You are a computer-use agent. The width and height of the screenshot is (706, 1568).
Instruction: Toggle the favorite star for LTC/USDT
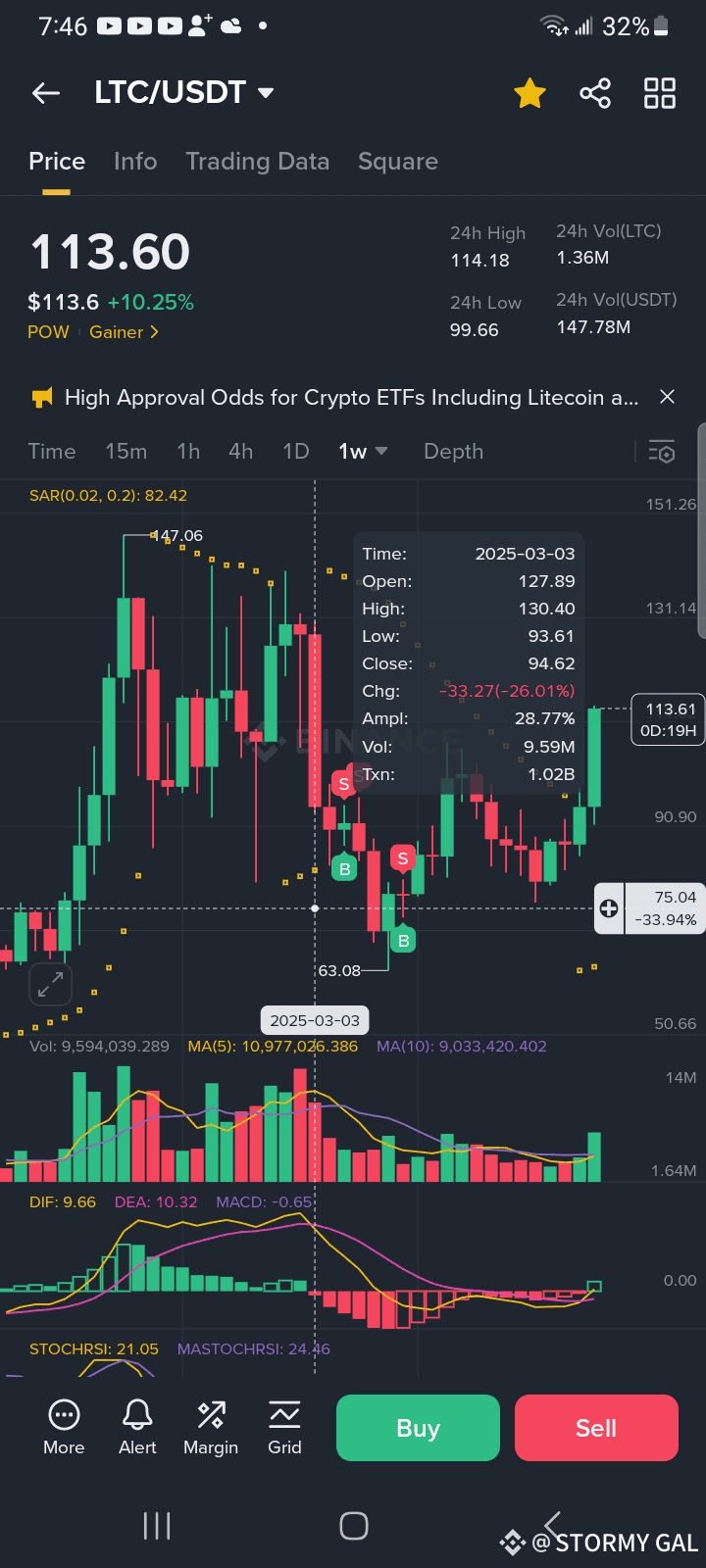tap(529, 93)
